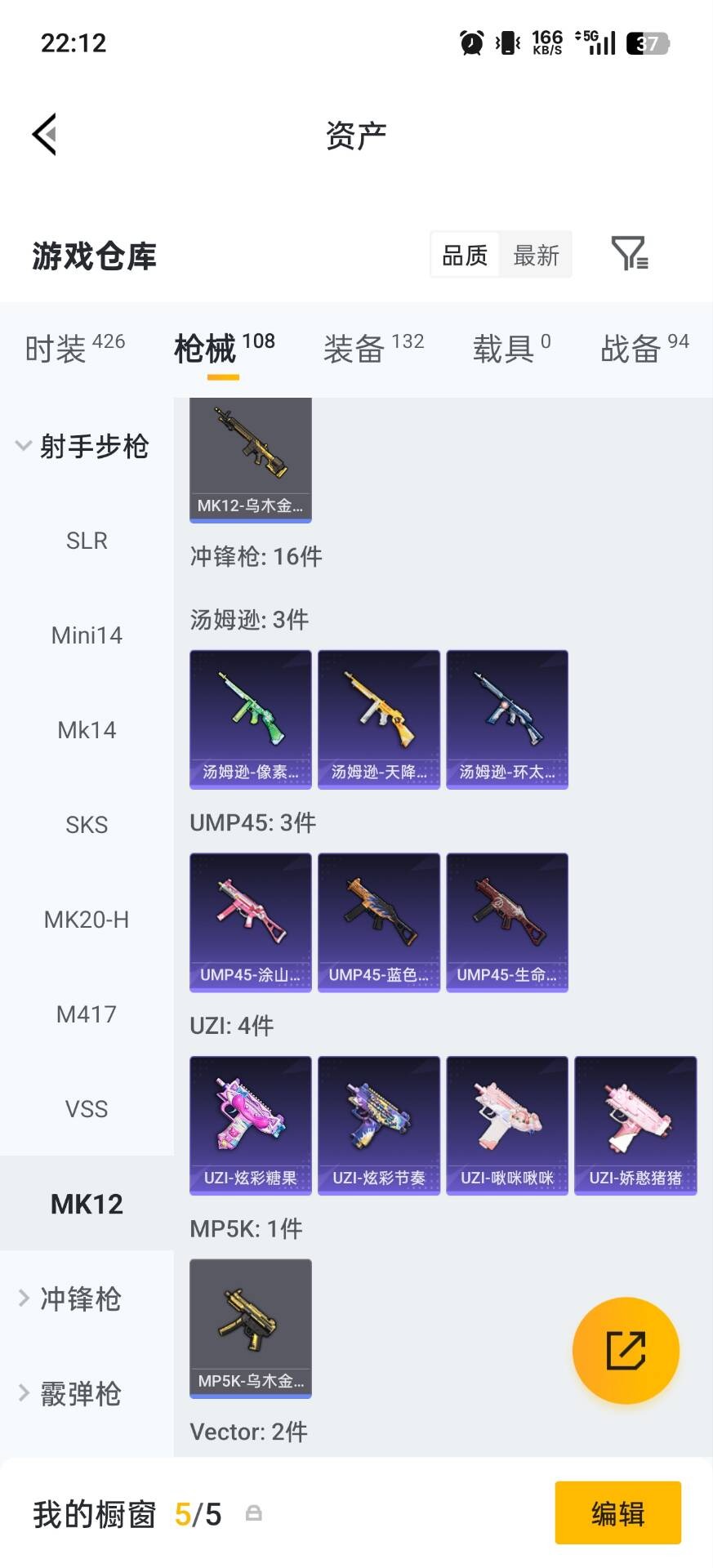
Task: View the UMP45-蓝色 skin details
Action: [x=378, y=921]
